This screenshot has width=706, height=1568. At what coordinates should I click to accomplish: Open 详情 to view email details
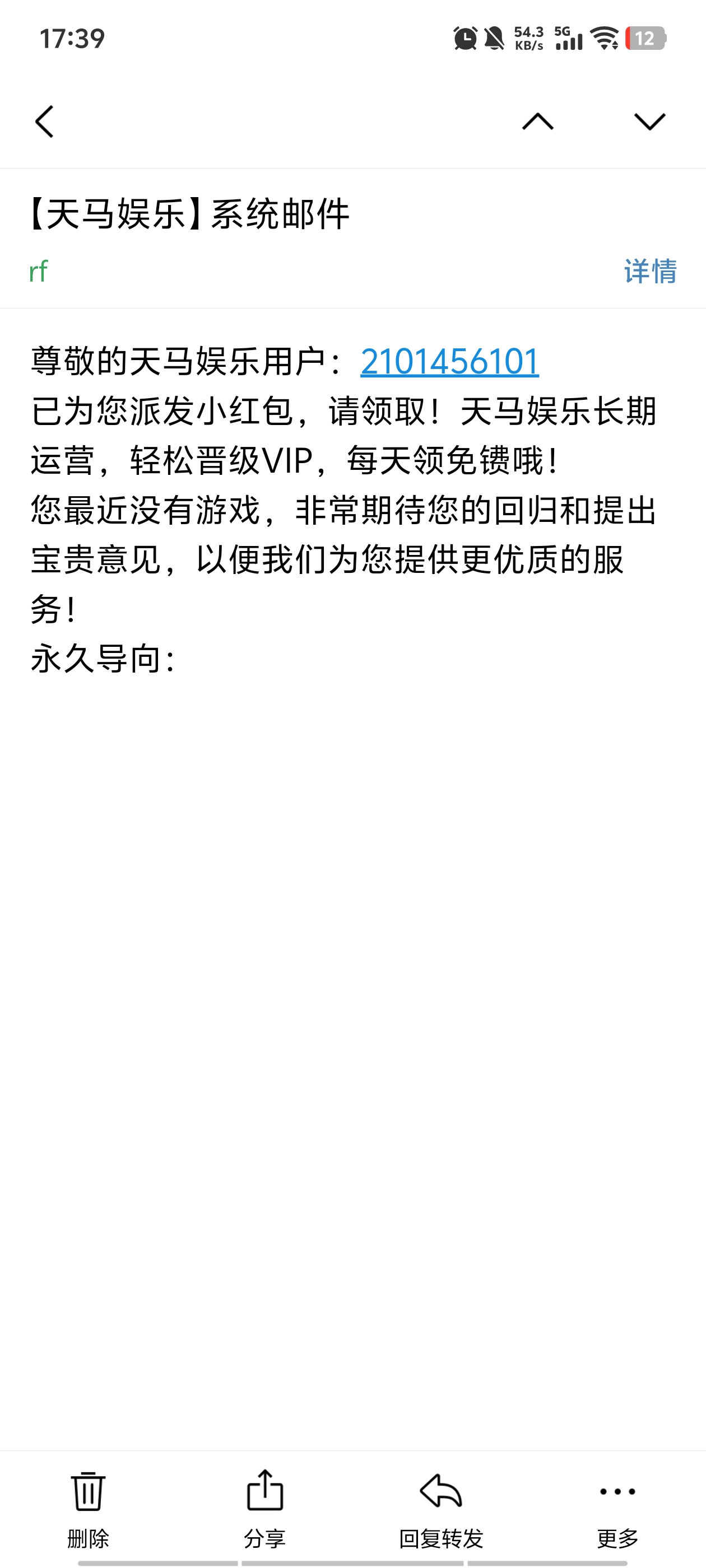(x=650, y=271)
